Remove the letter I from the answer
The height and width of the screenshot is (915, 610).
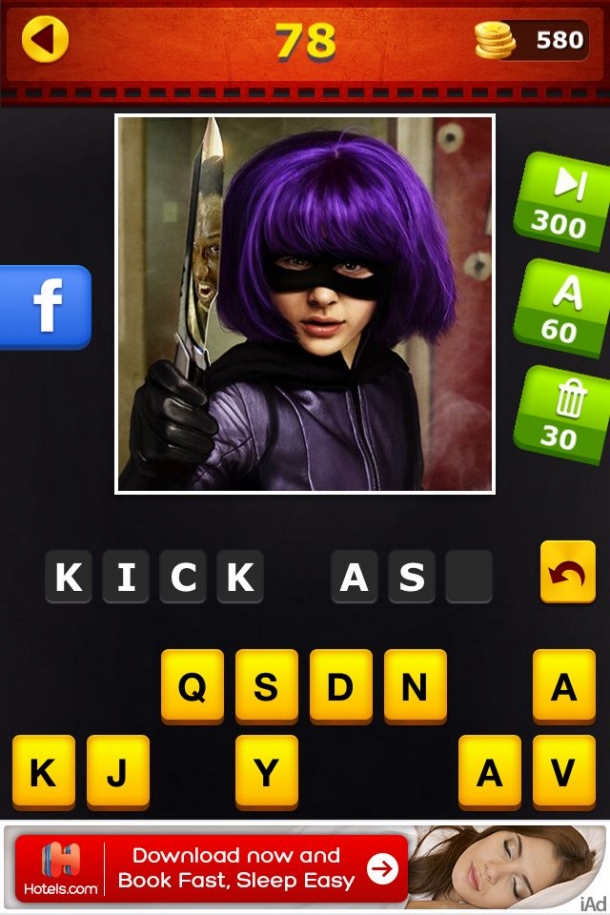[x=126, y=577]
